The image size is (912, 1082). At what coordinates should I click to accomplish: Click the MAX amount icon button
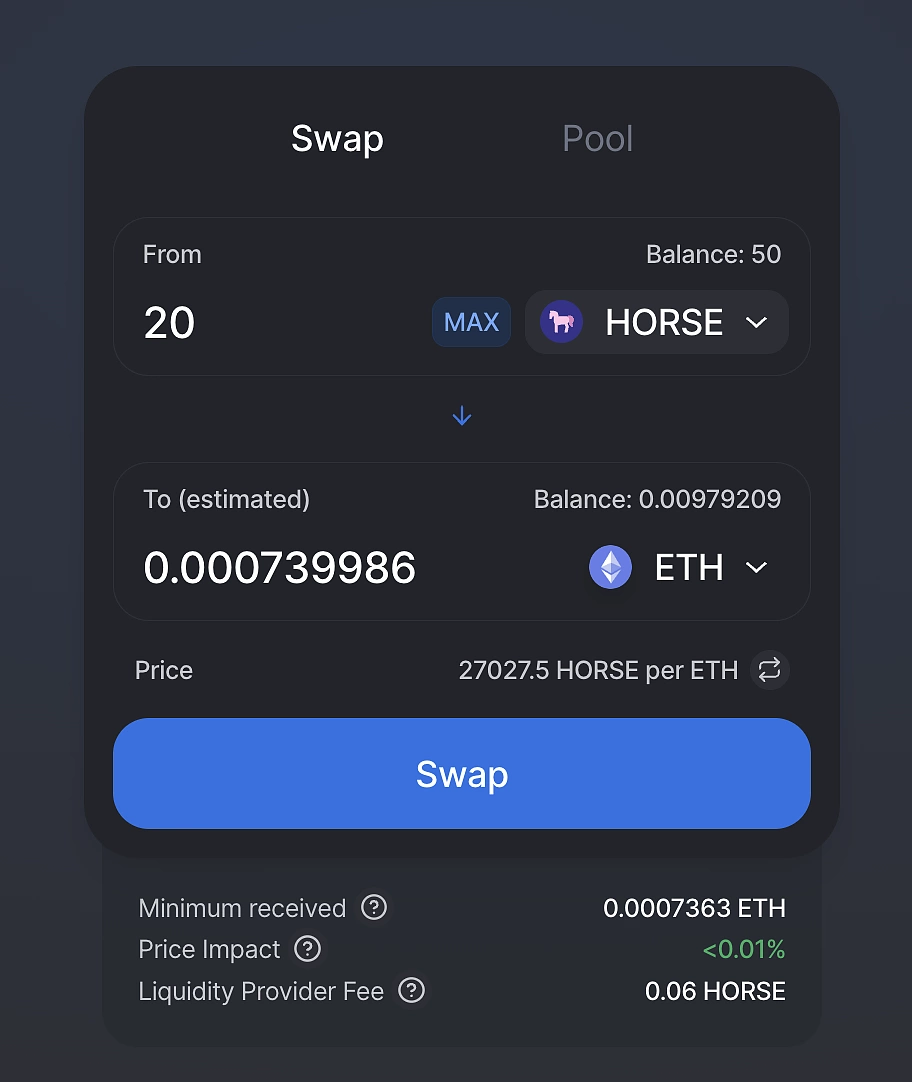470,322
